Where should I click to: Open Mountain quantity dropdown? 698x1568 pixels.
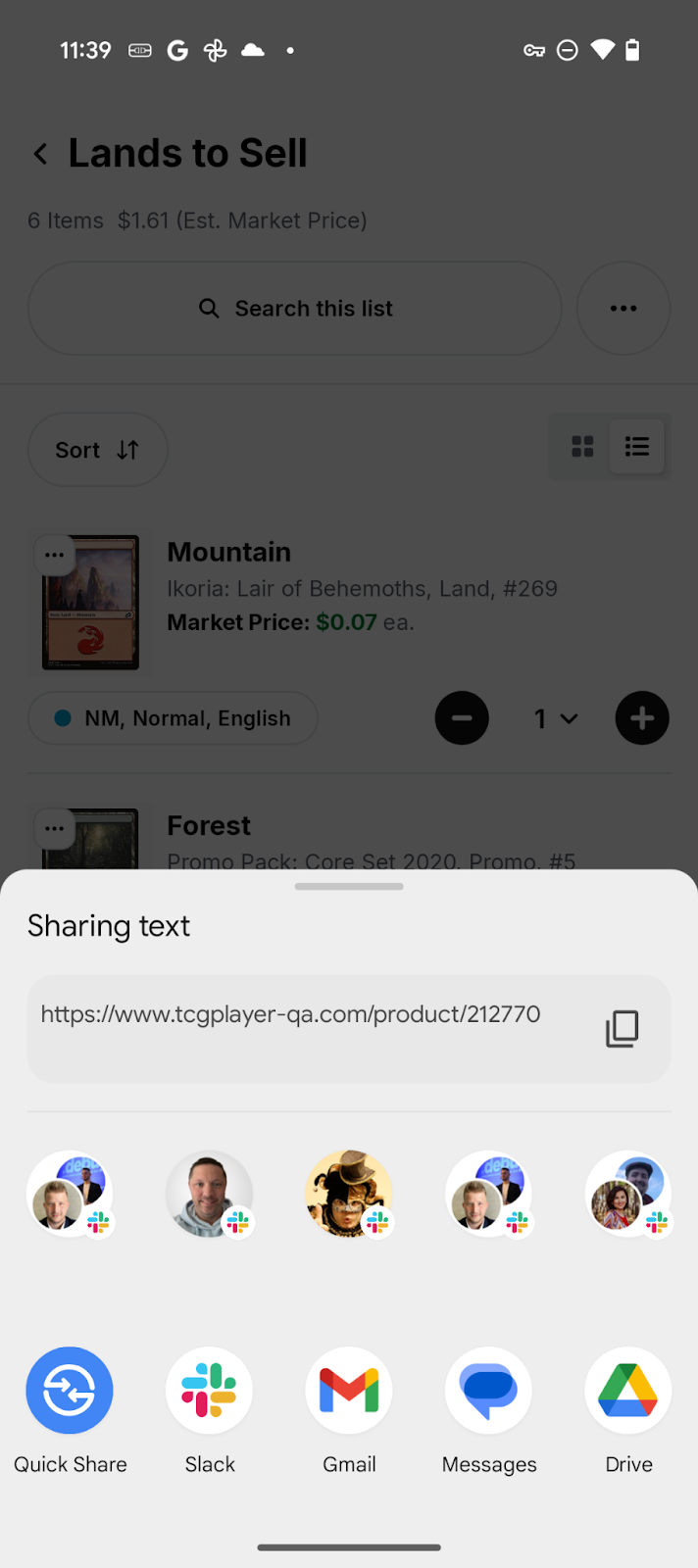click(554, 718)
